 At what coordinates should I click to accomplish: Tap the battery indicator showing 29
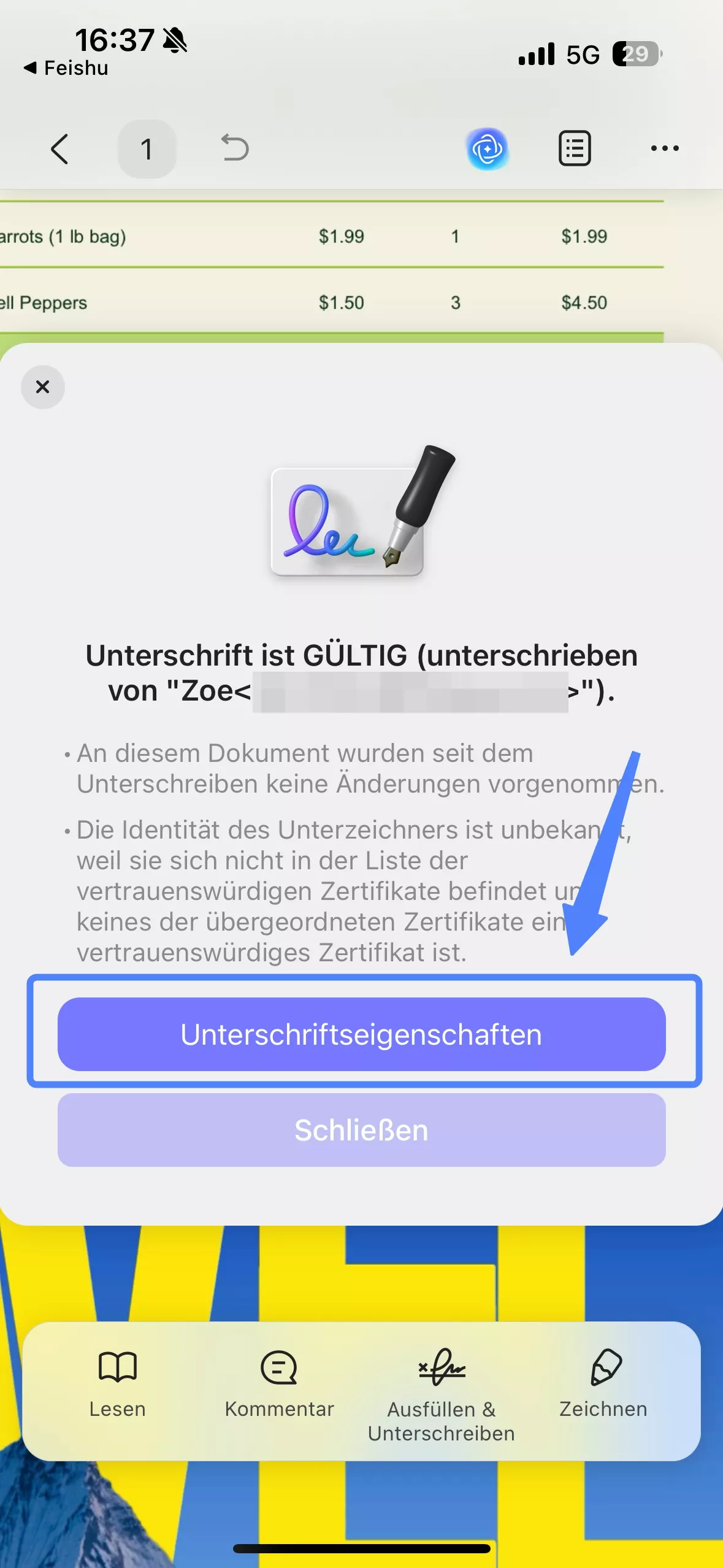click(635, 53)
